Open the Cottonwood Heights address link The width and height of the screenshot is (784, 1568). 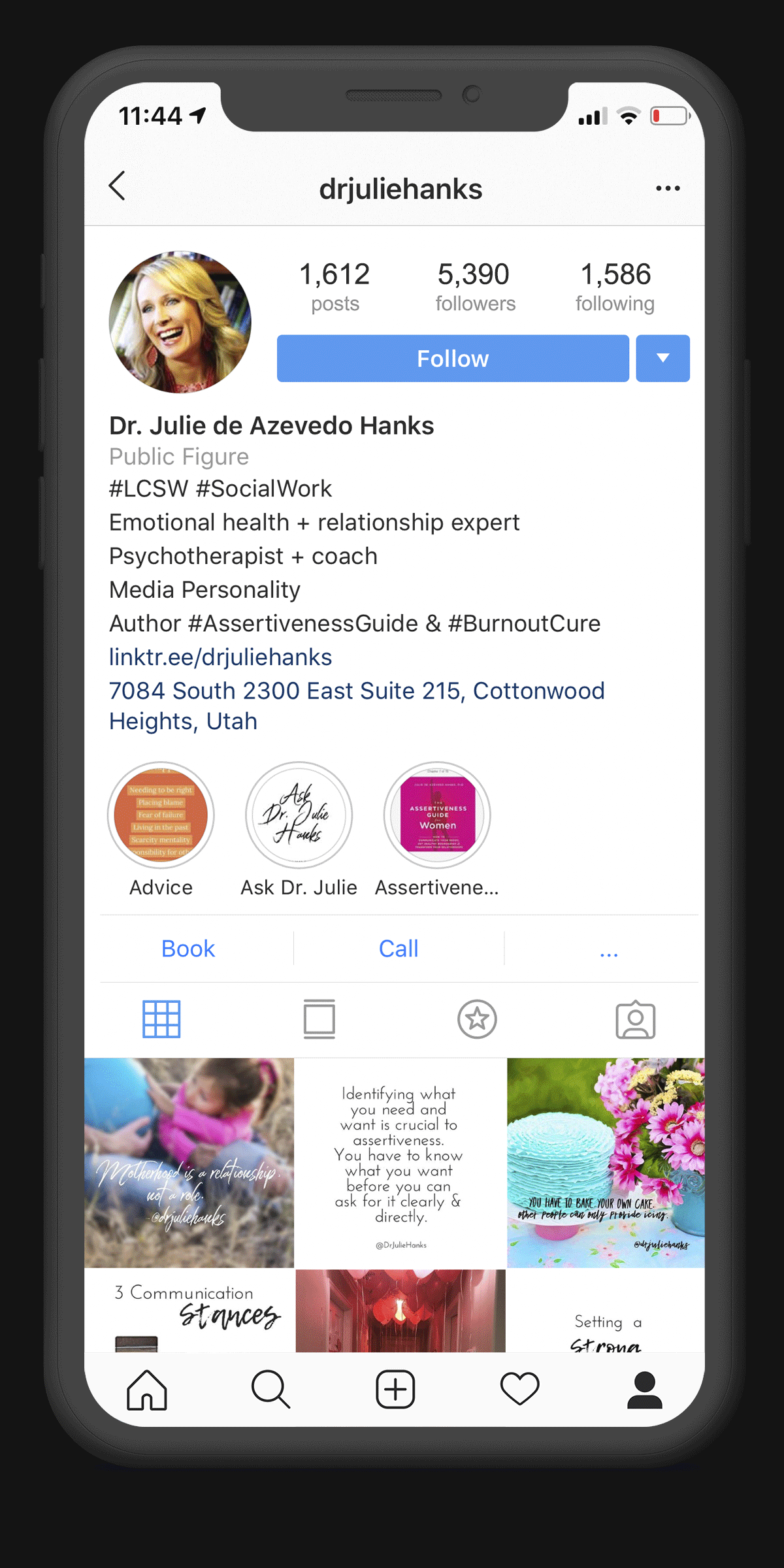coord(357,706)
